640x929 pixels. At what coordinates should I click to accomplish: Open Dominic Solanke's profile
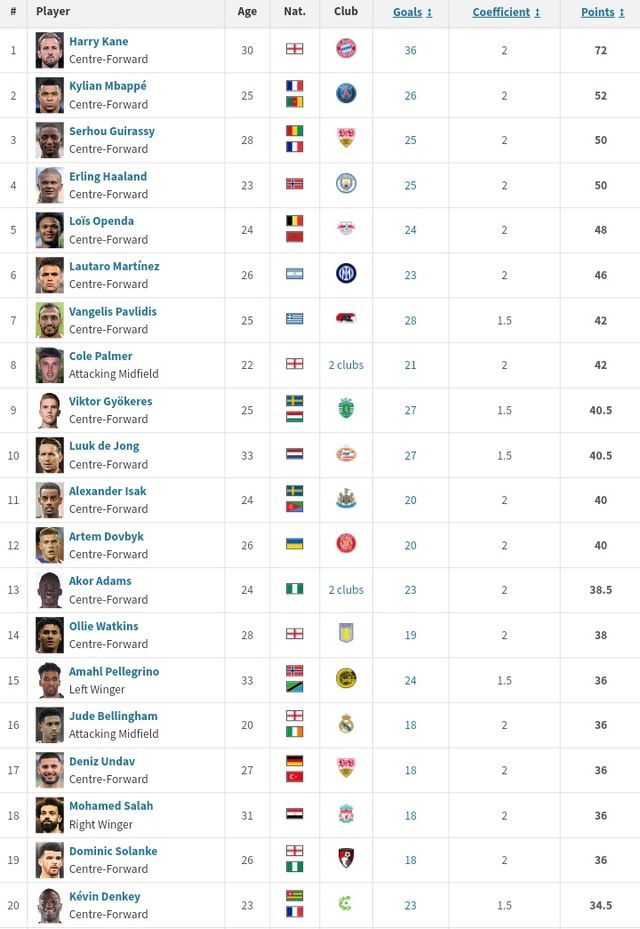pyautogui.click(x=113, y=851)
